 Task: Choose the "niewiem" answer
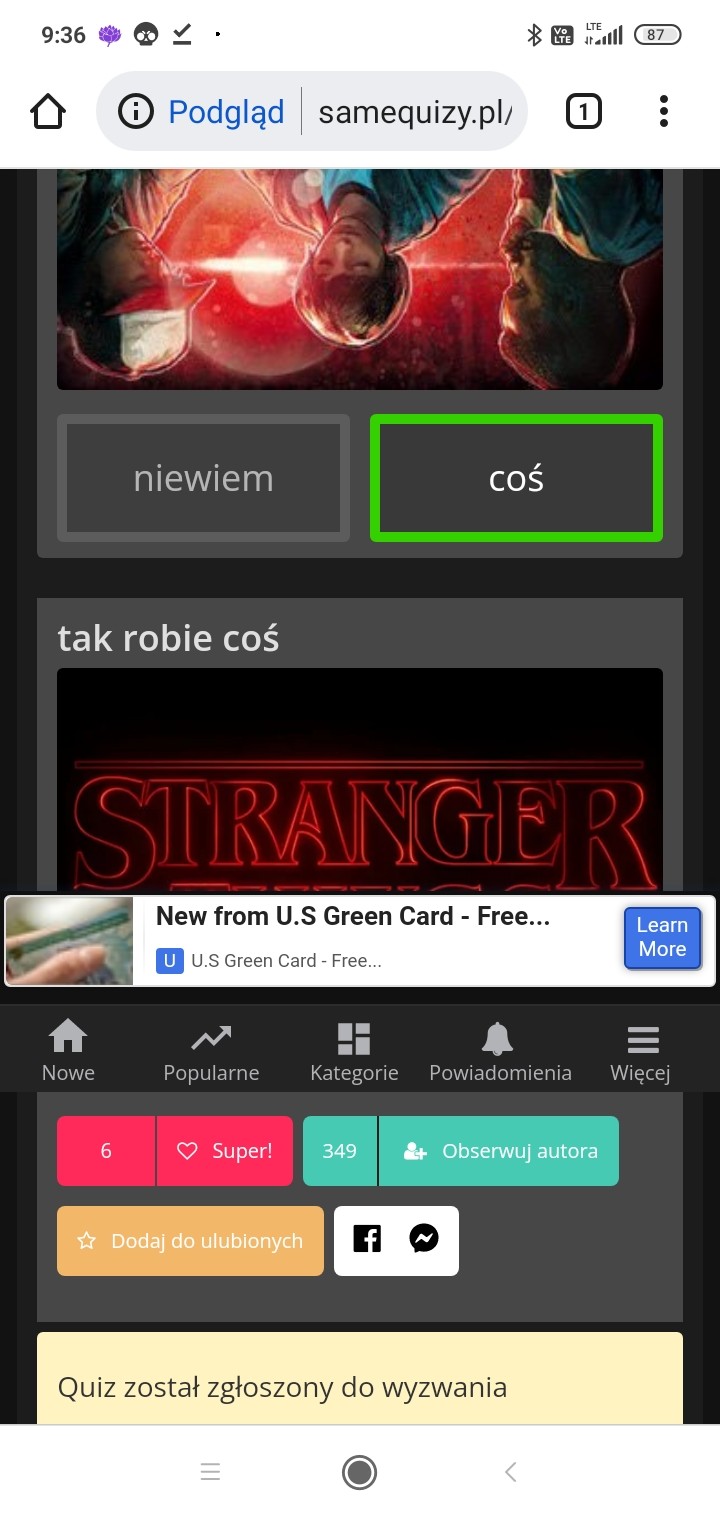(x=203, y=478)
